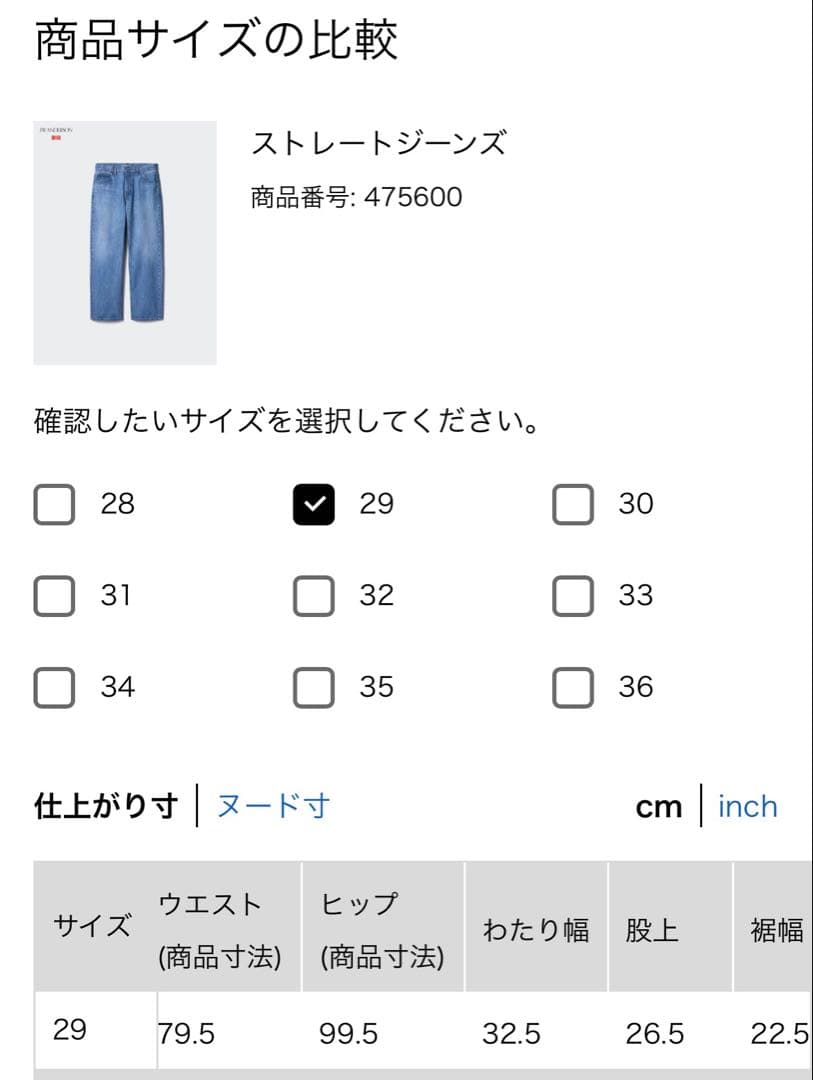Show measurements in cm

[659, 807]
